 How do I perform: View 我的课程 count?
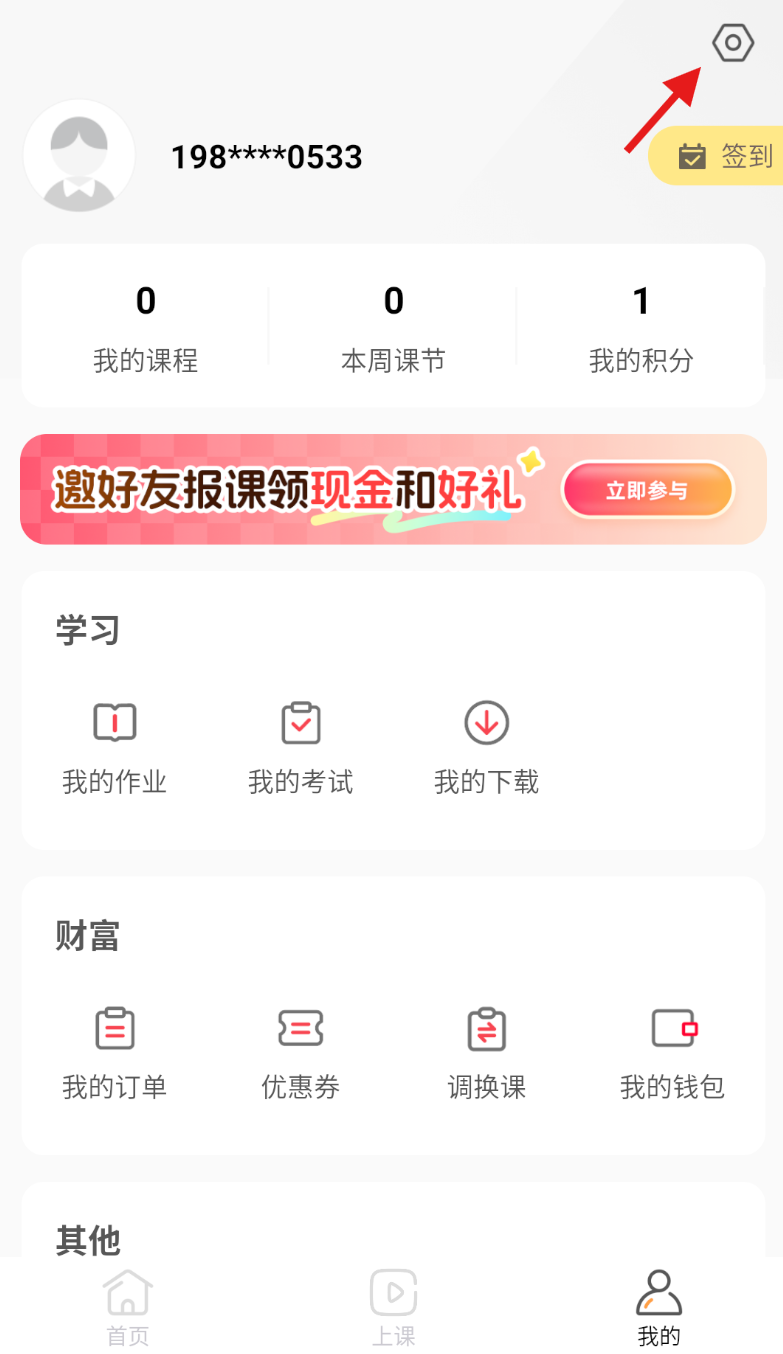(146, 327)
